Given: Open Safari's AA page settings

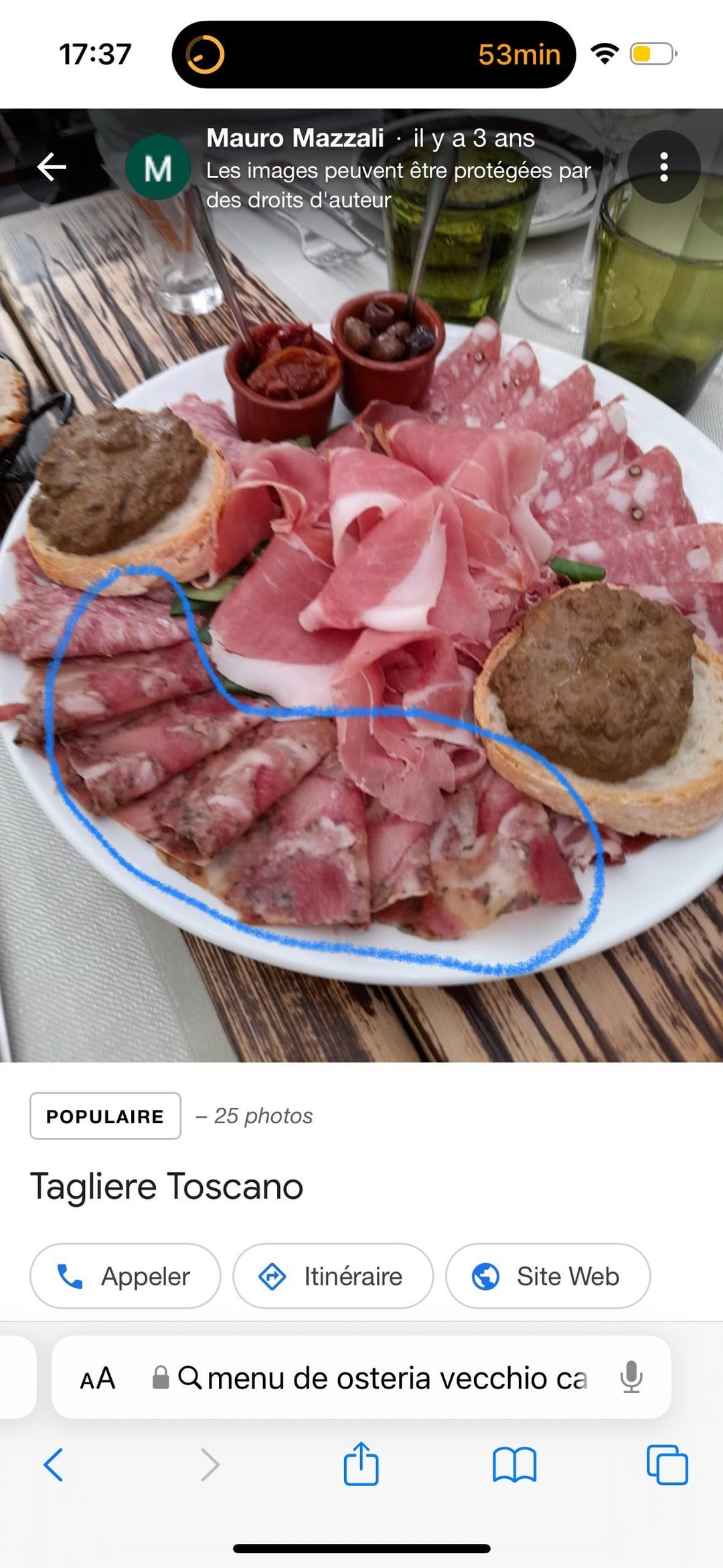Looking at the screenshot, I should click(98, 1379).
